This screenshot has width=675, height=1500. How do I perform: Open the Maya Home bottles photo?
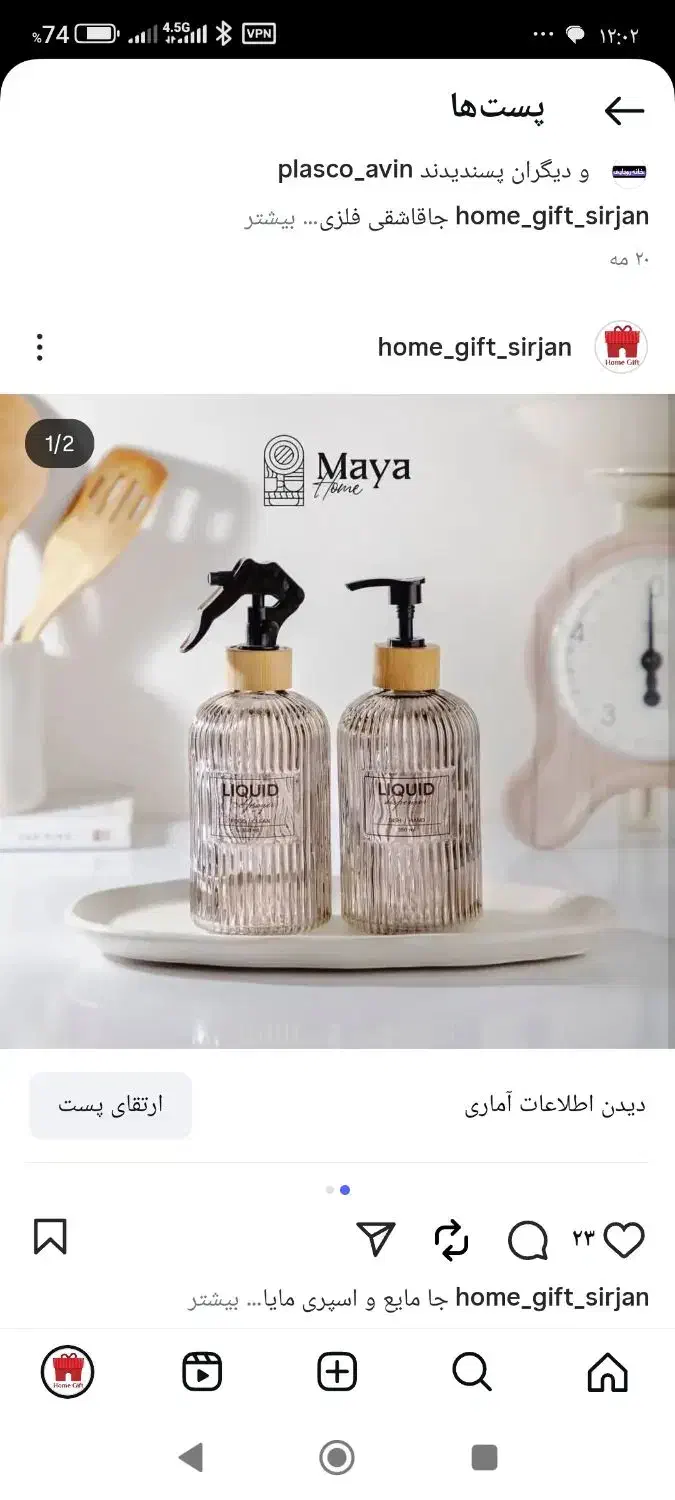tap(337, 720)
